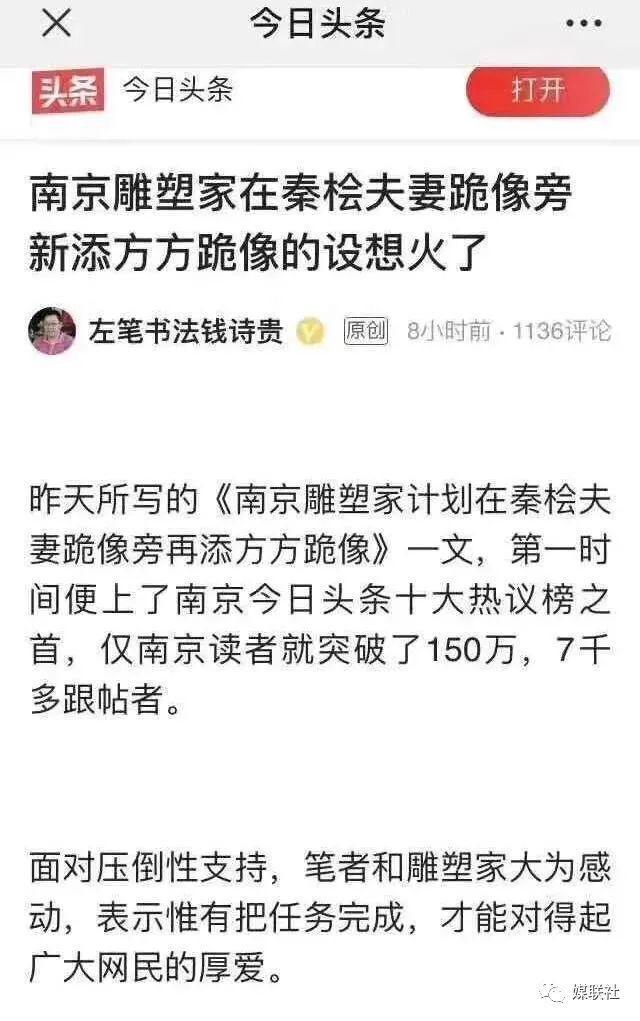Screen dimensions: 640x1021
Task: Tap the red 打开 button
Action: (538, 91)
